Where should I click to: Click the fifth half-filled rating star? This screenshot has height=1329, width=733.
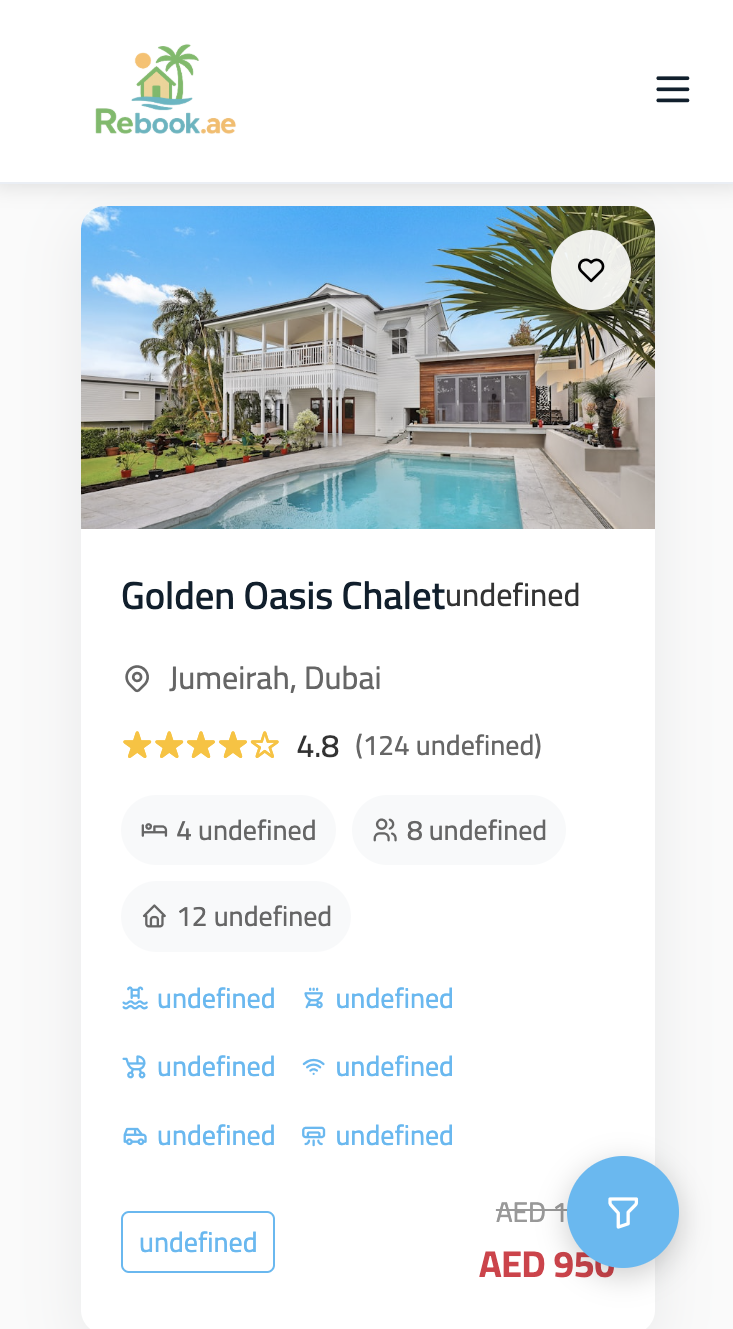pos(265,744)
